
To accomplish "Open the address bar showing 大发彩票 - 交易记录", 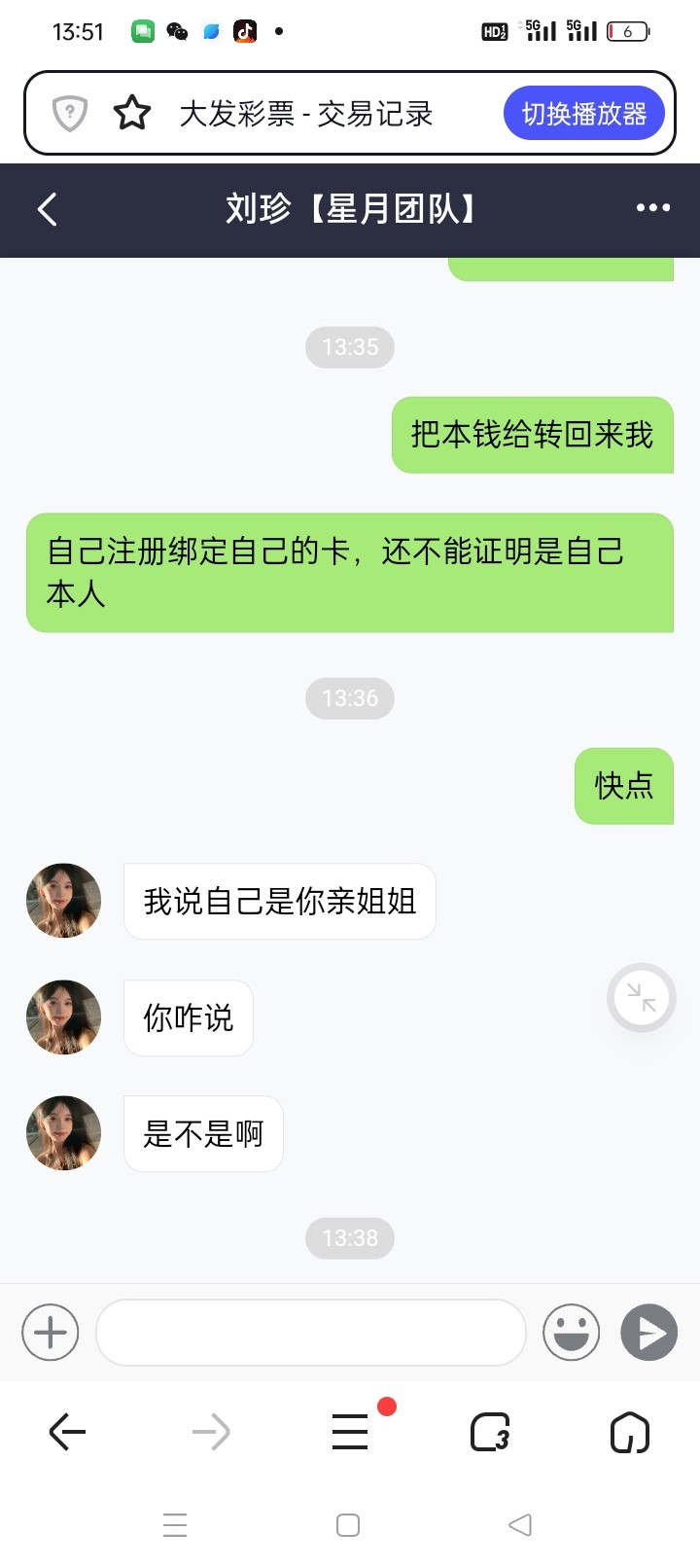I will [x=308, y=113].
